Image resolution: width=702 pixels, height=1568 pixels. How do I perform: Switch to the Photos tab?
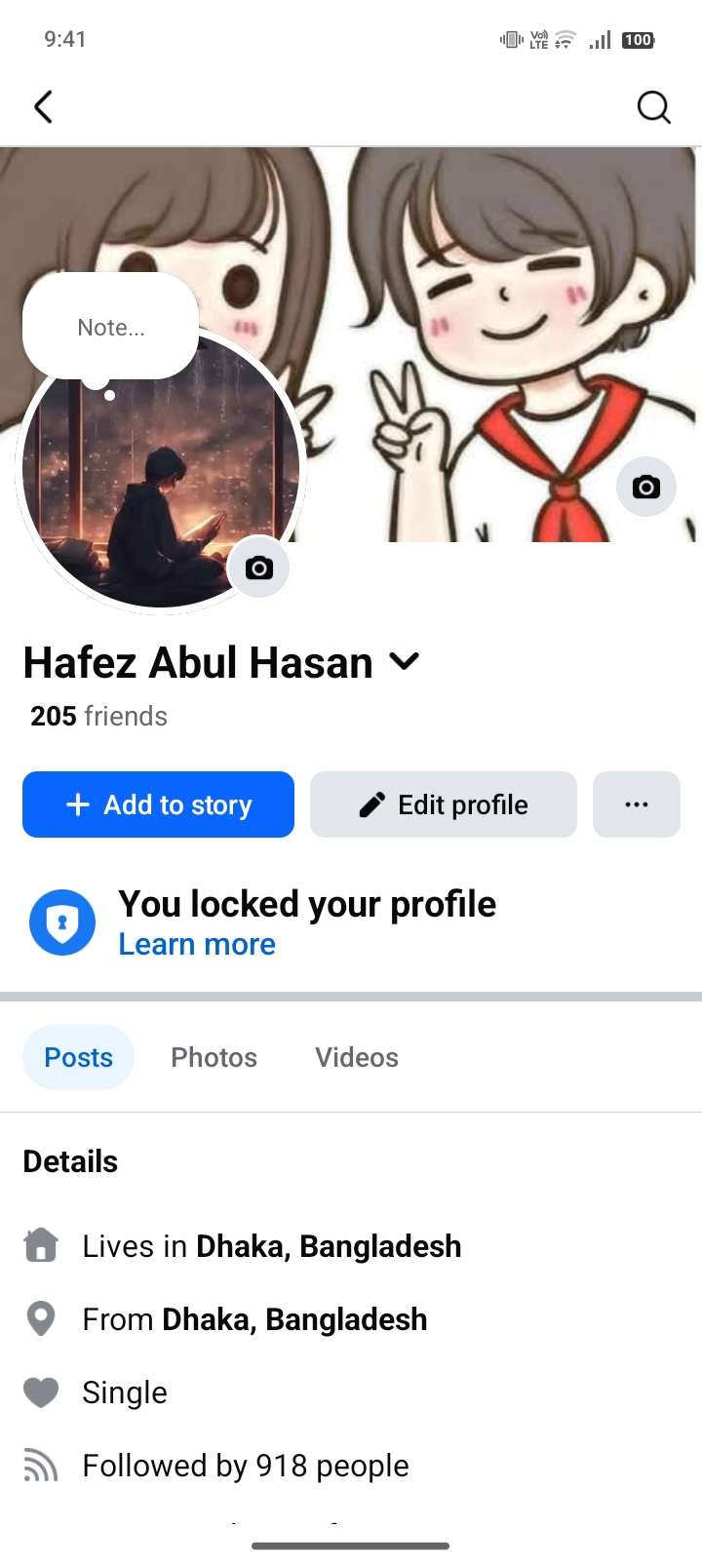pos(214,1058)
